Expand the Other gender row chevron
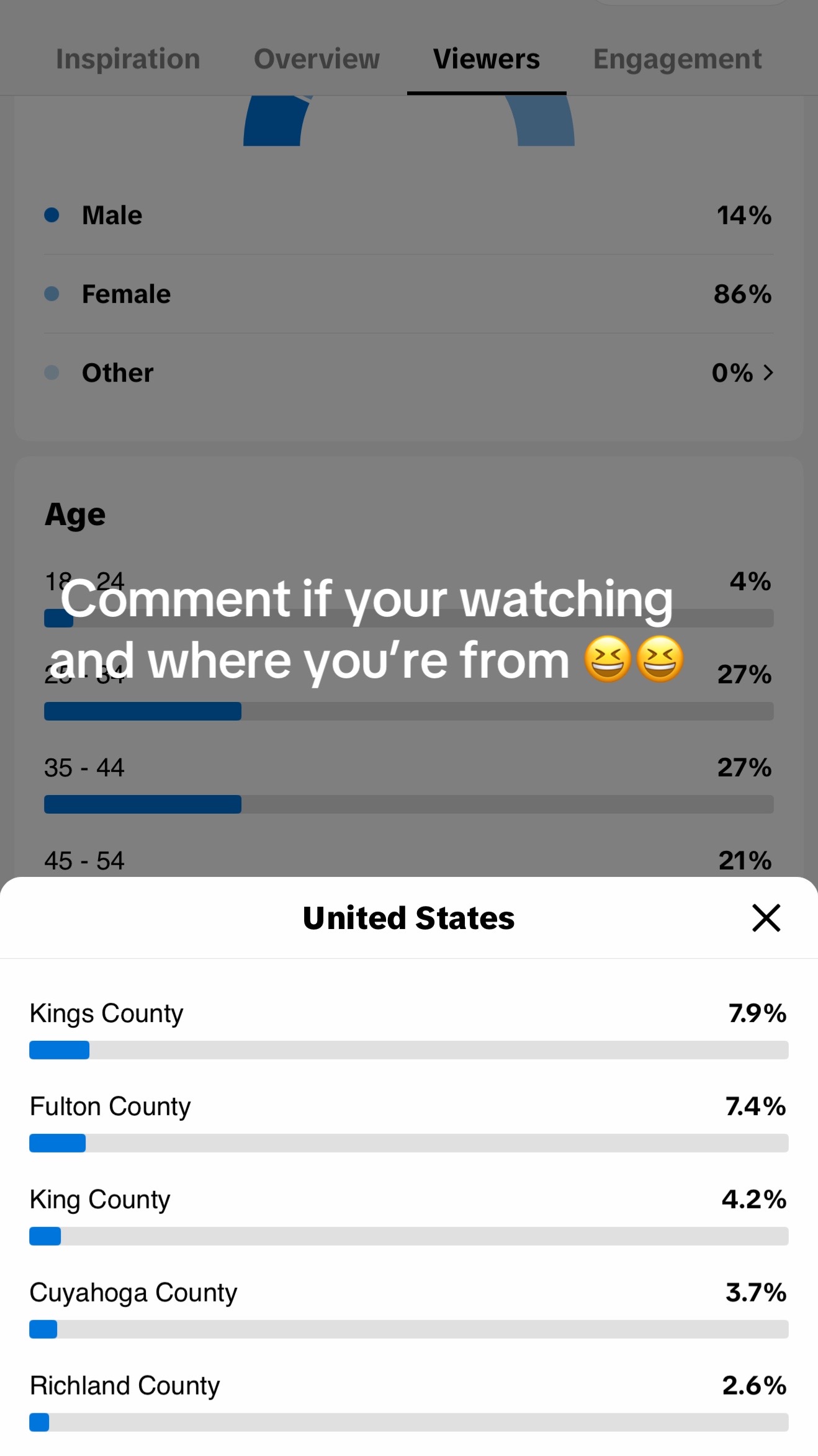 click(x=768, y=372)
